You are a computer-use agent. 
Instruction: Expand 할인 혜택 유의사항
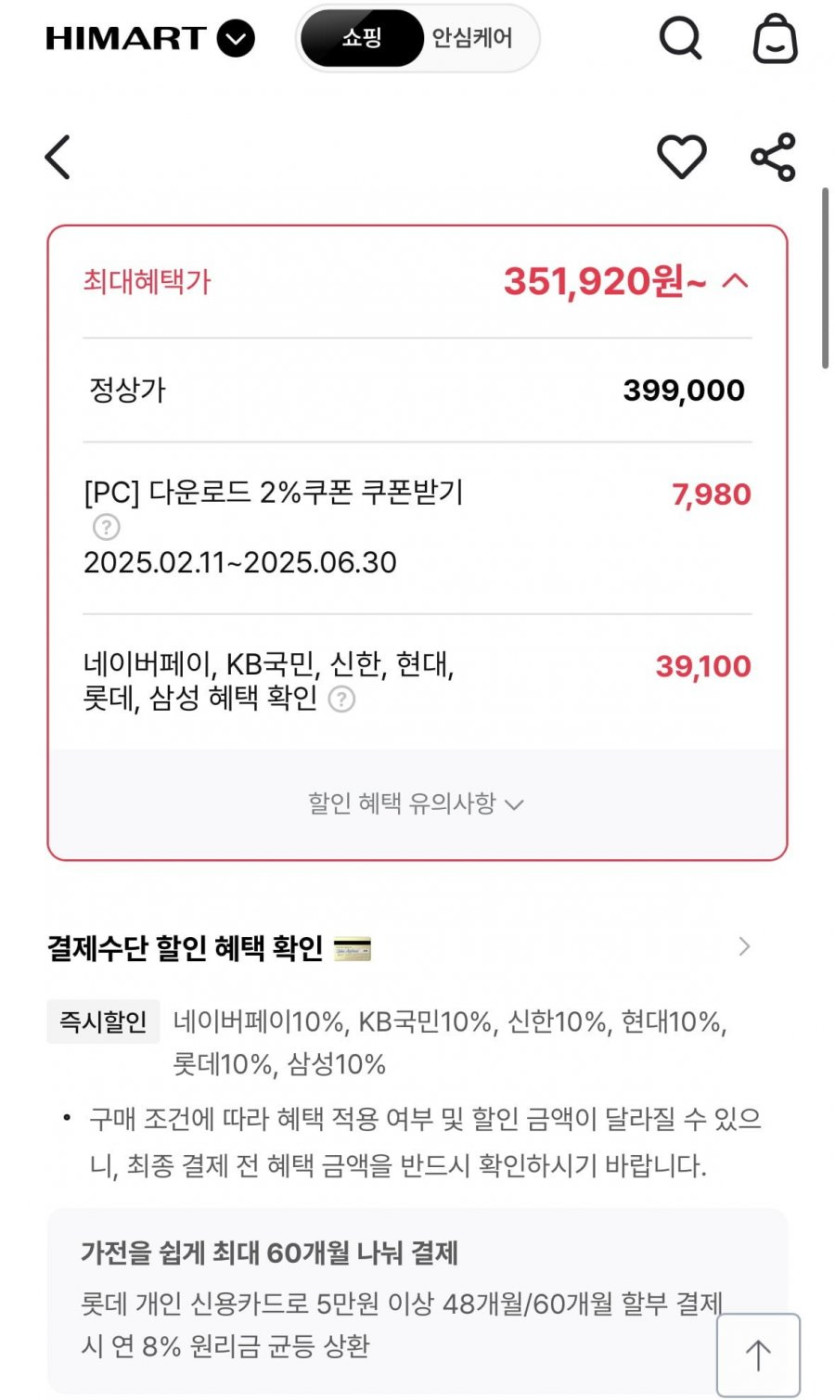[416, 804]
